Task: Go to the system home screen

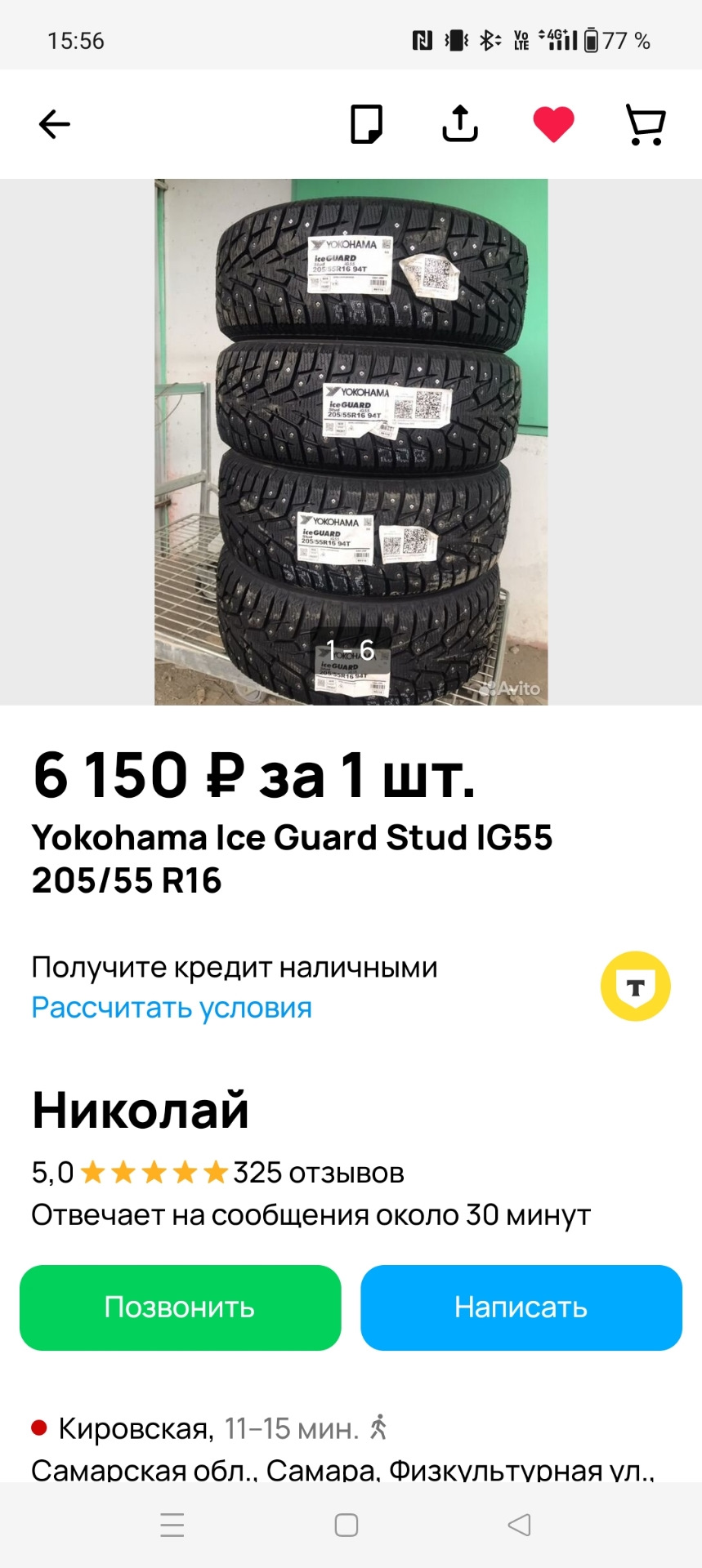Action: [347, 1525]
